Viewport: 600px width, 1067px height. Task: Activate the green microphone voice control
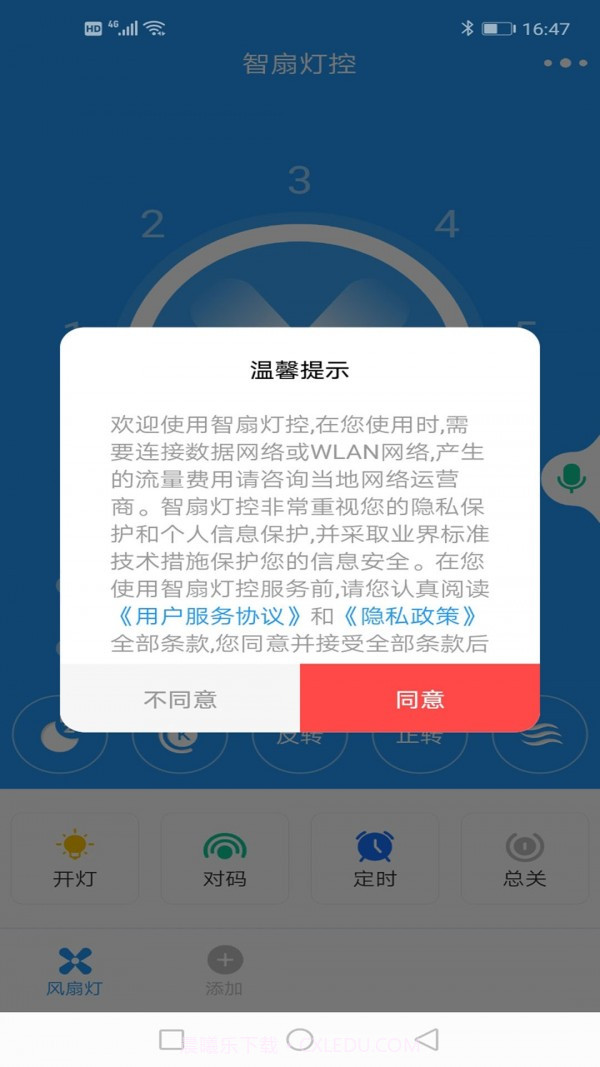coord(571,477)
